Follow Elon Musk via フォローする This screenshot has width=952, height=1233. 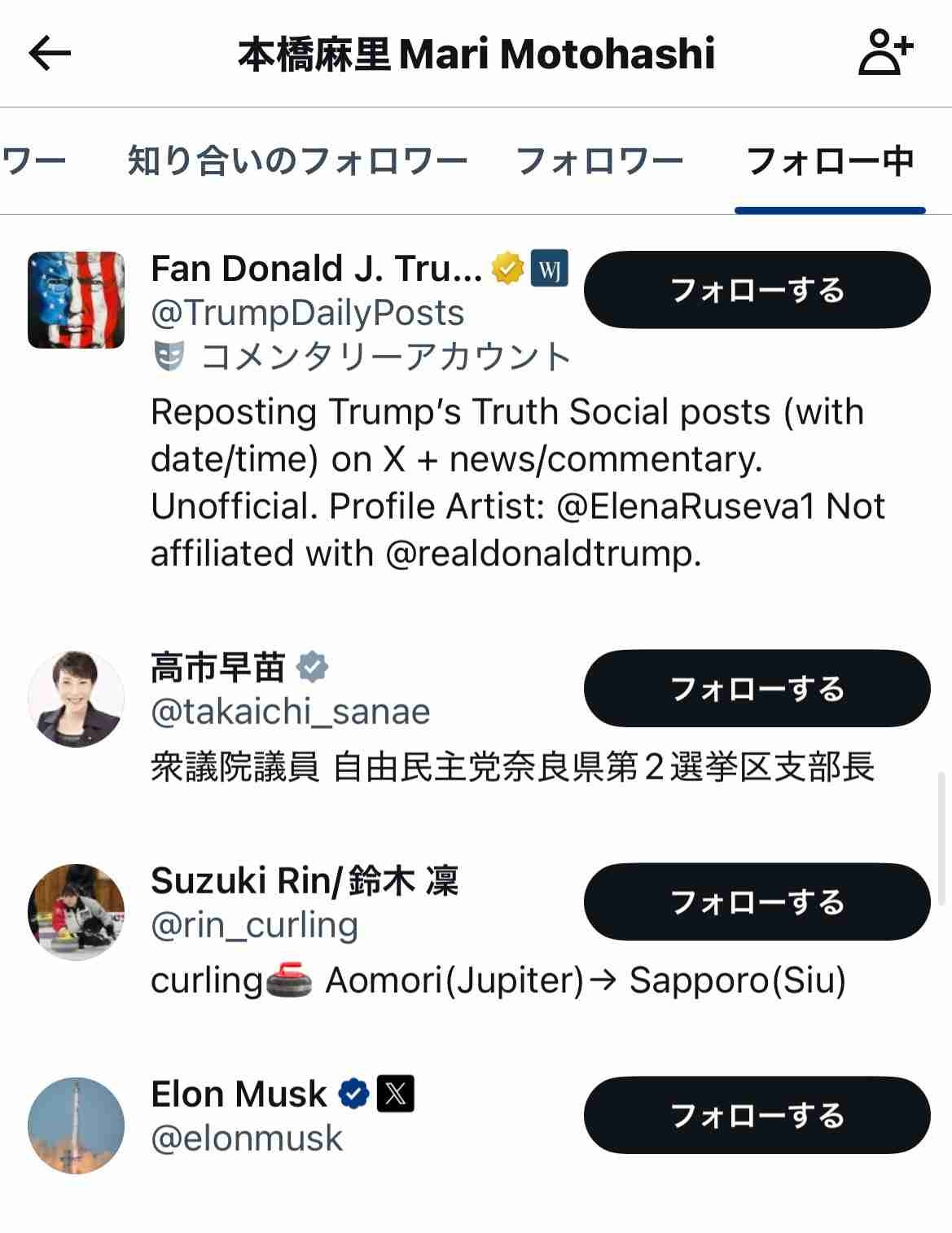pos(757,1115)
